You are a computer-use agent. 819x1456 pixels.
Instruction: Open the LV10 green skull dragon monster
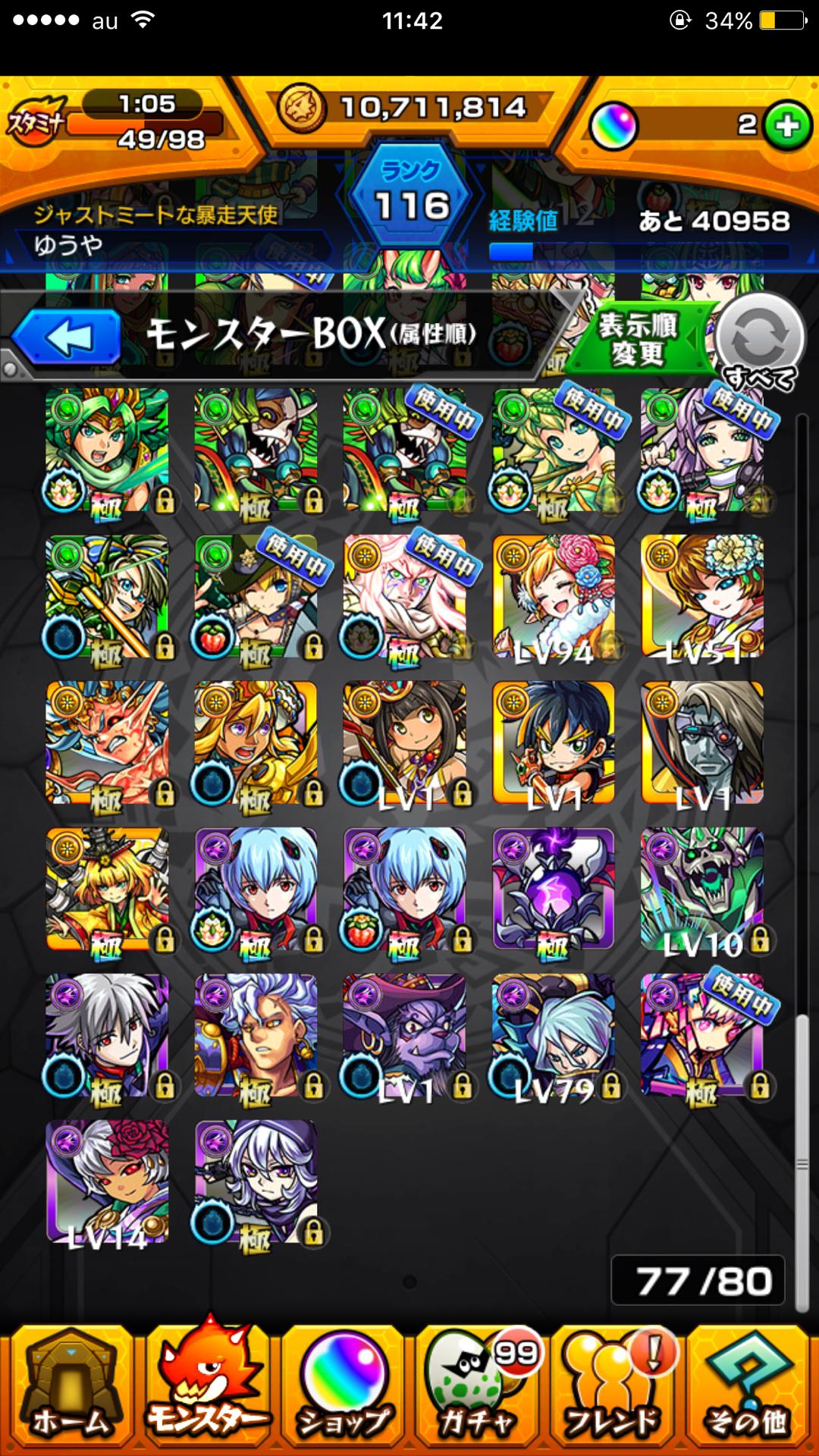[x=701, y=890]
